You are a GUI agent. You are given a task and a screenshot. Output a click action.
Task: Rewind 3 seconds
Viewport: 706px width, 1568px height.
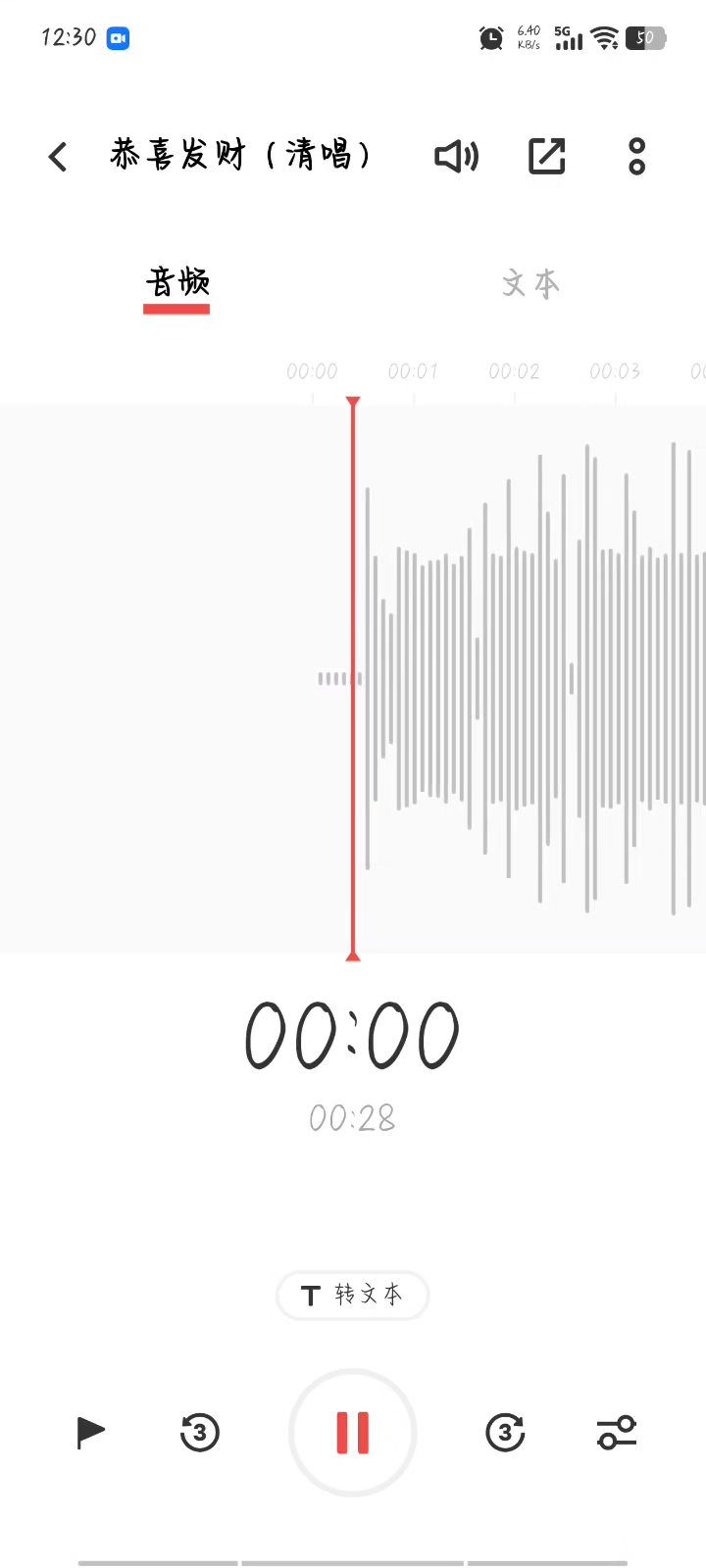[200, 1433]
